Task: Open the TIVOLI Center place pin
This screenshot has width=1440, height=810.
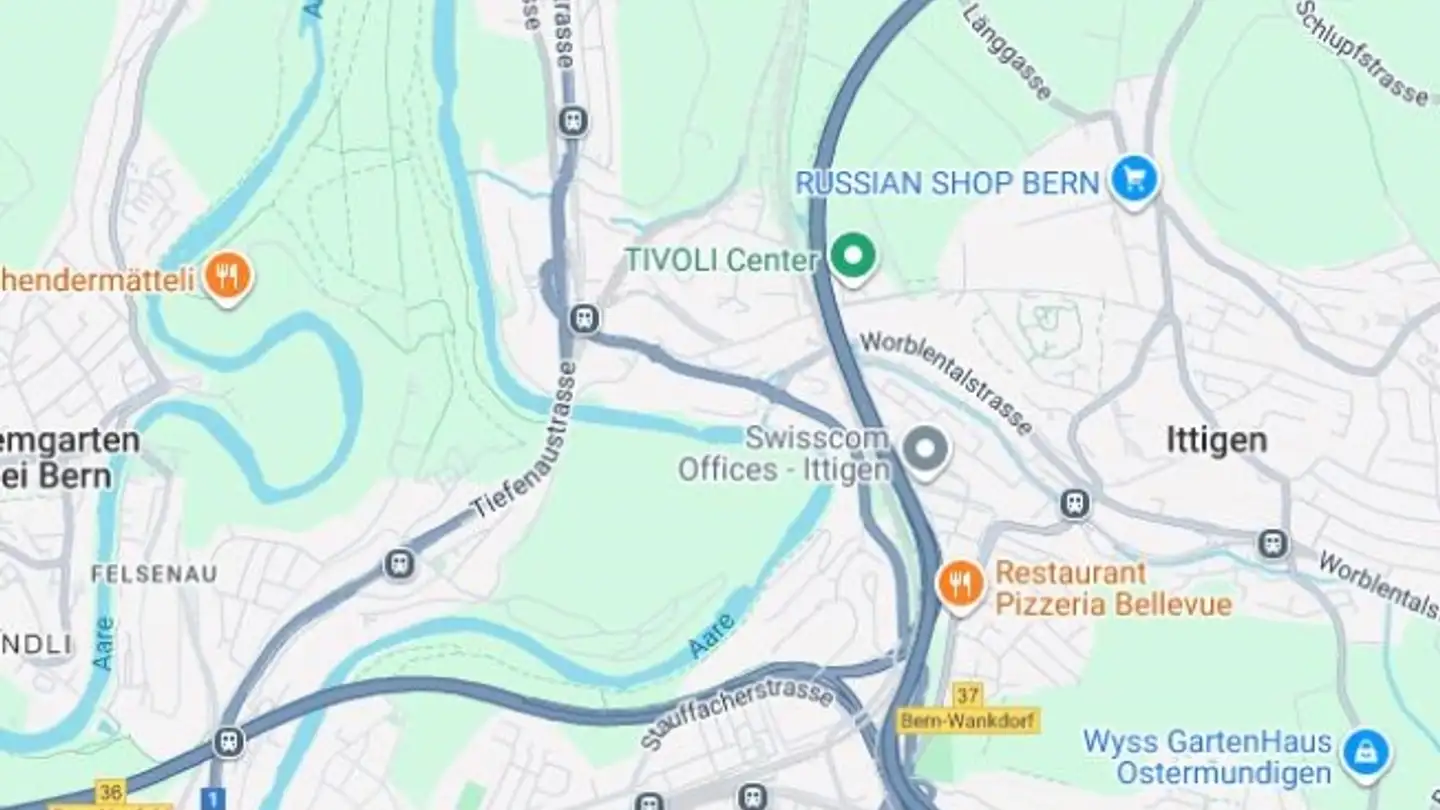Action: coord(854,256)
